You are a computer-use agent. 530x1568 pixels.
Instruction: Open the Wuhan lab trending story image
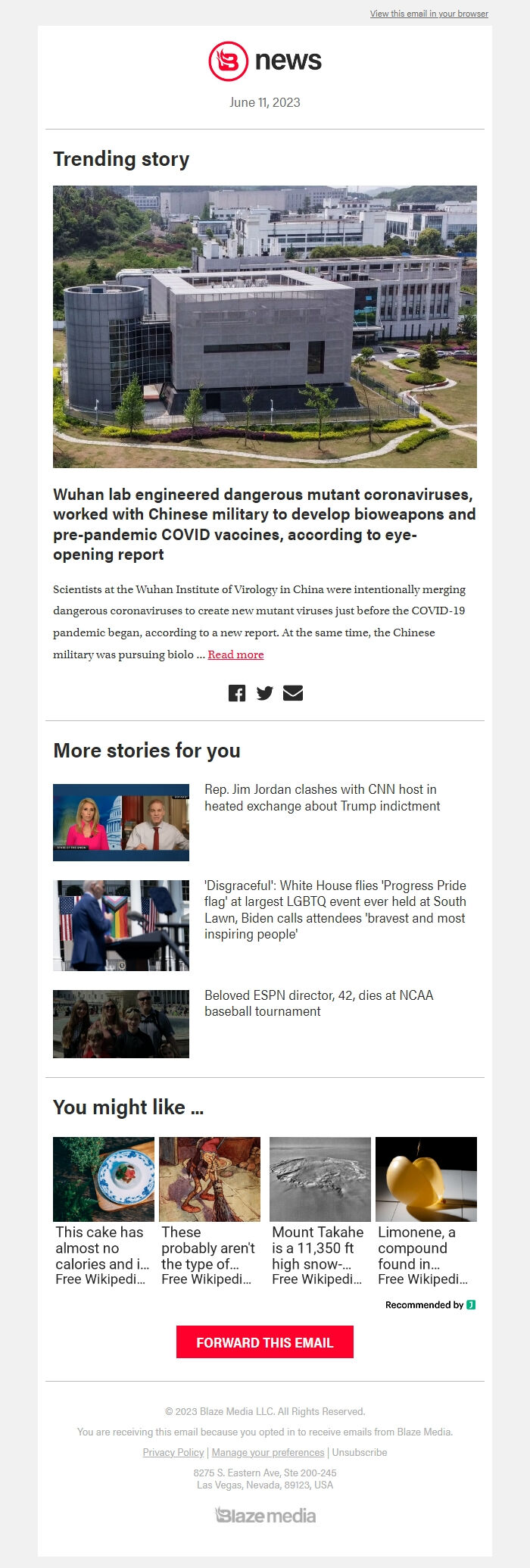point(265,326)
